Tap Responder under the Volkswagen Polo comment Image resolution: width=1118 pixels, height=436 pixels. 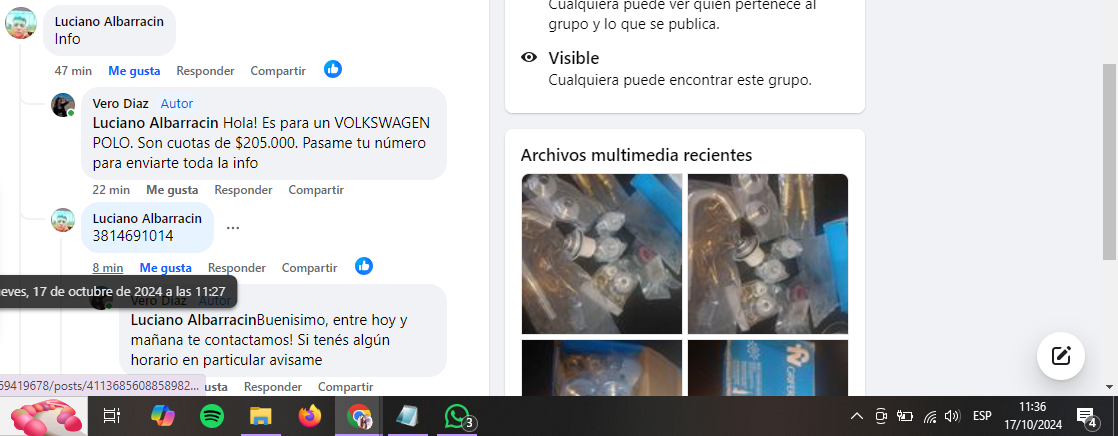pos(243,190)
